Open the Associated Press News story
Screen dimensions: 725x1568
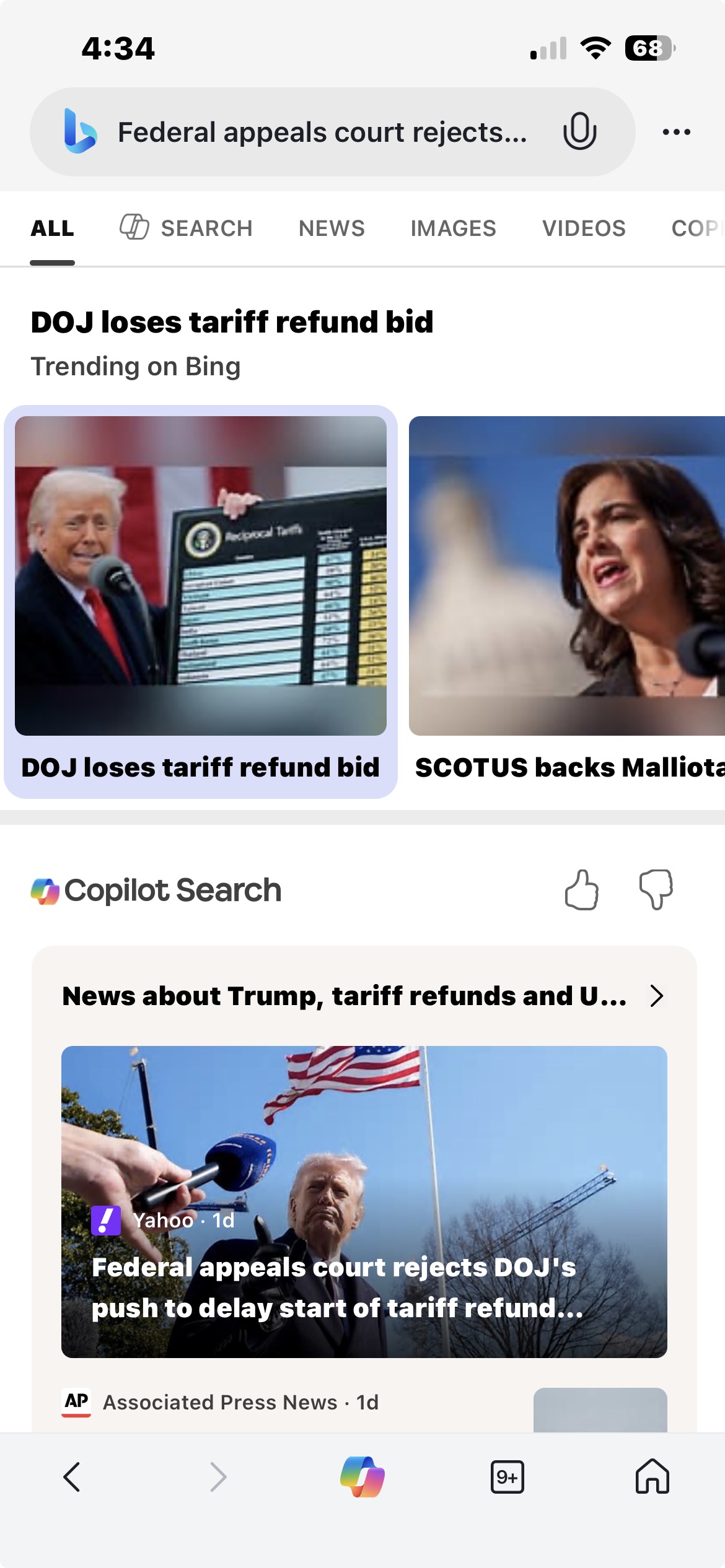pos(240,1402)
